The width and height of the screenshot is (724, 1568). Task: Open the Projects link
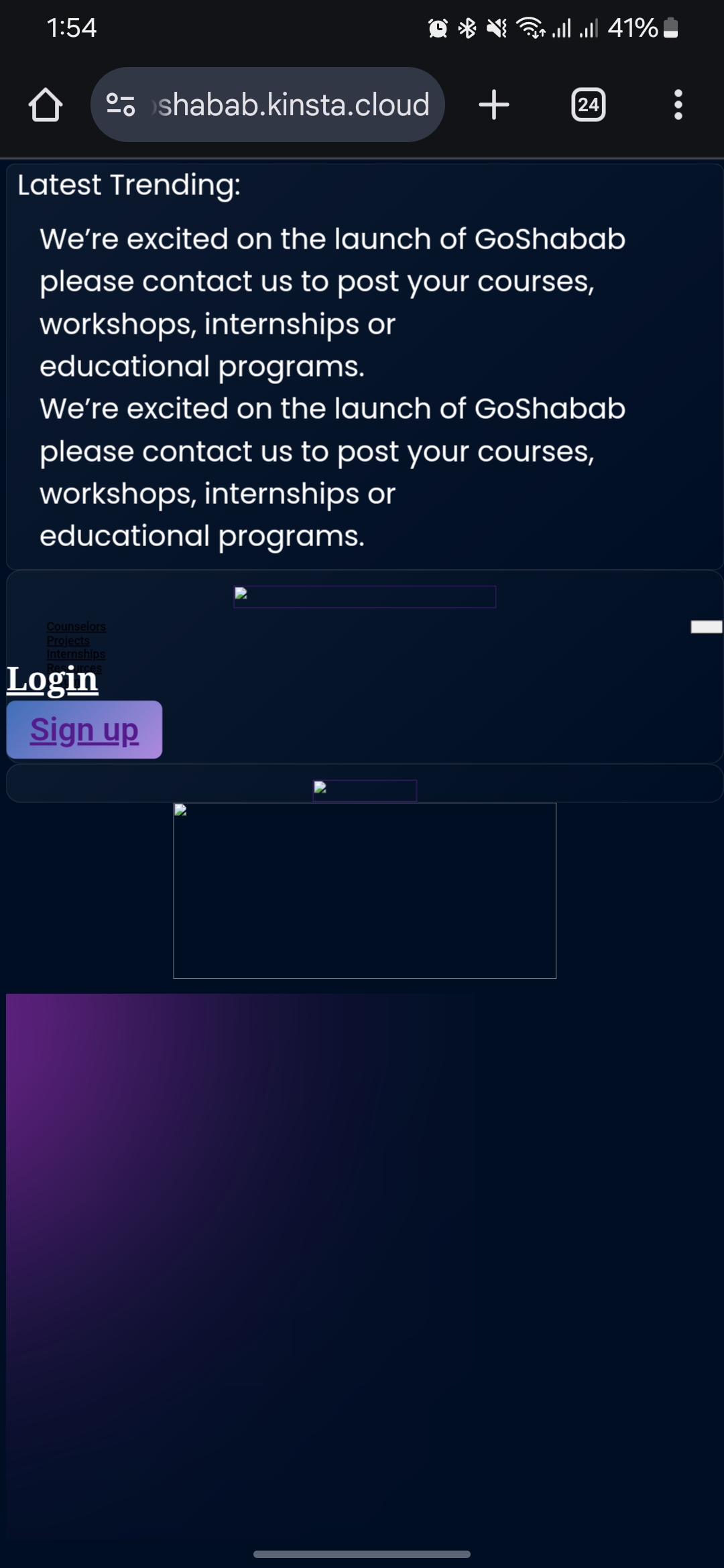[x=68, y=641]
